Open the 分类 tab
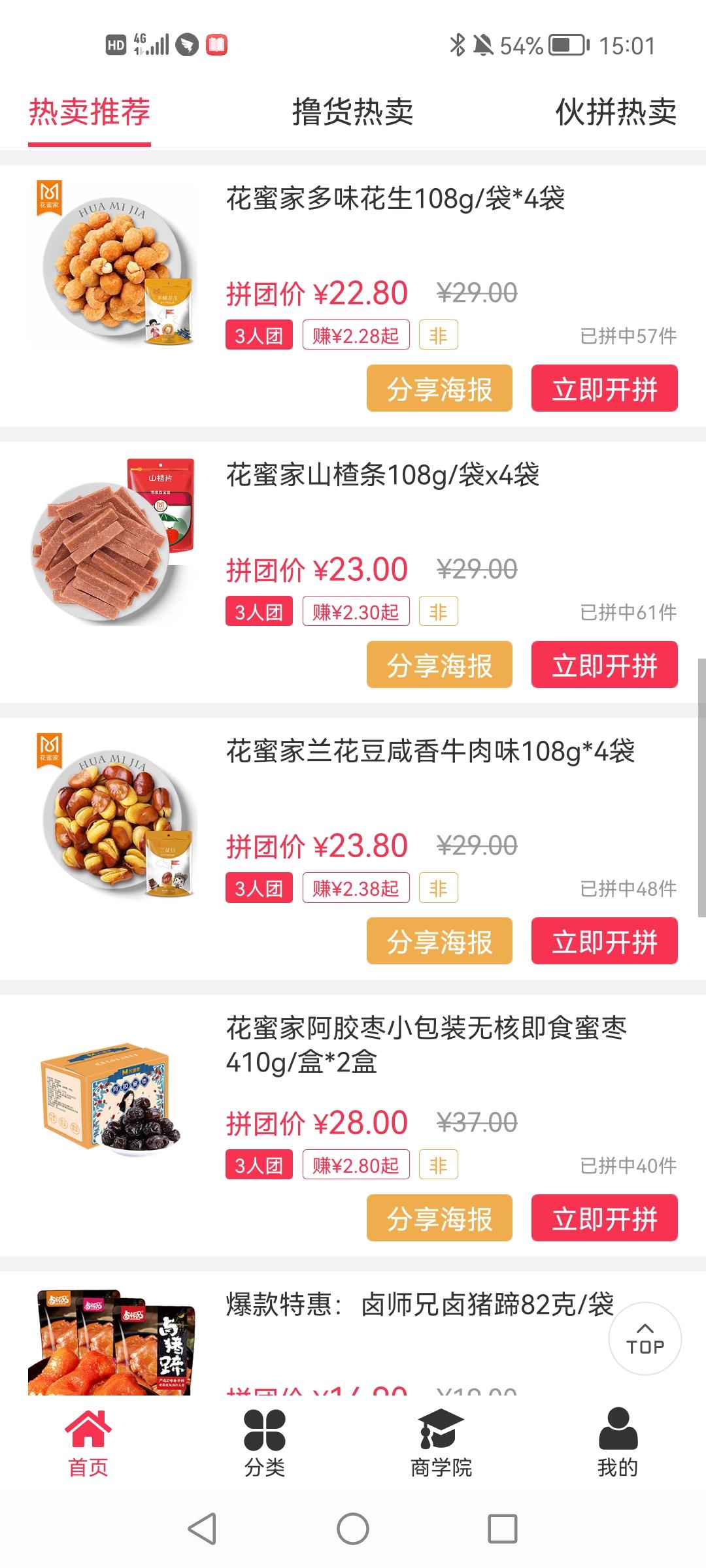706x1568 pixels. click(265, 1443)
